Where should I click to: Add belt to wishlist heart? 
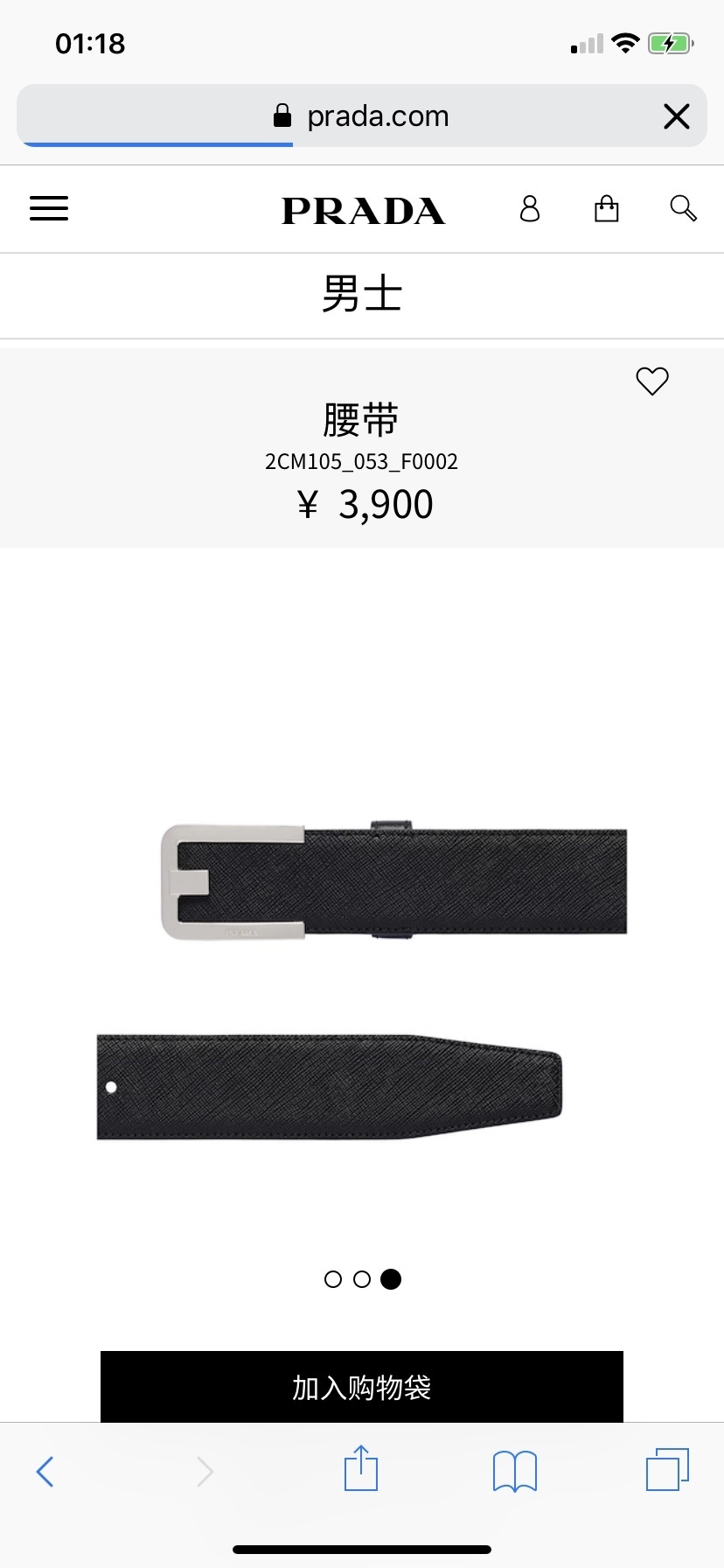(x=651, y=381)
